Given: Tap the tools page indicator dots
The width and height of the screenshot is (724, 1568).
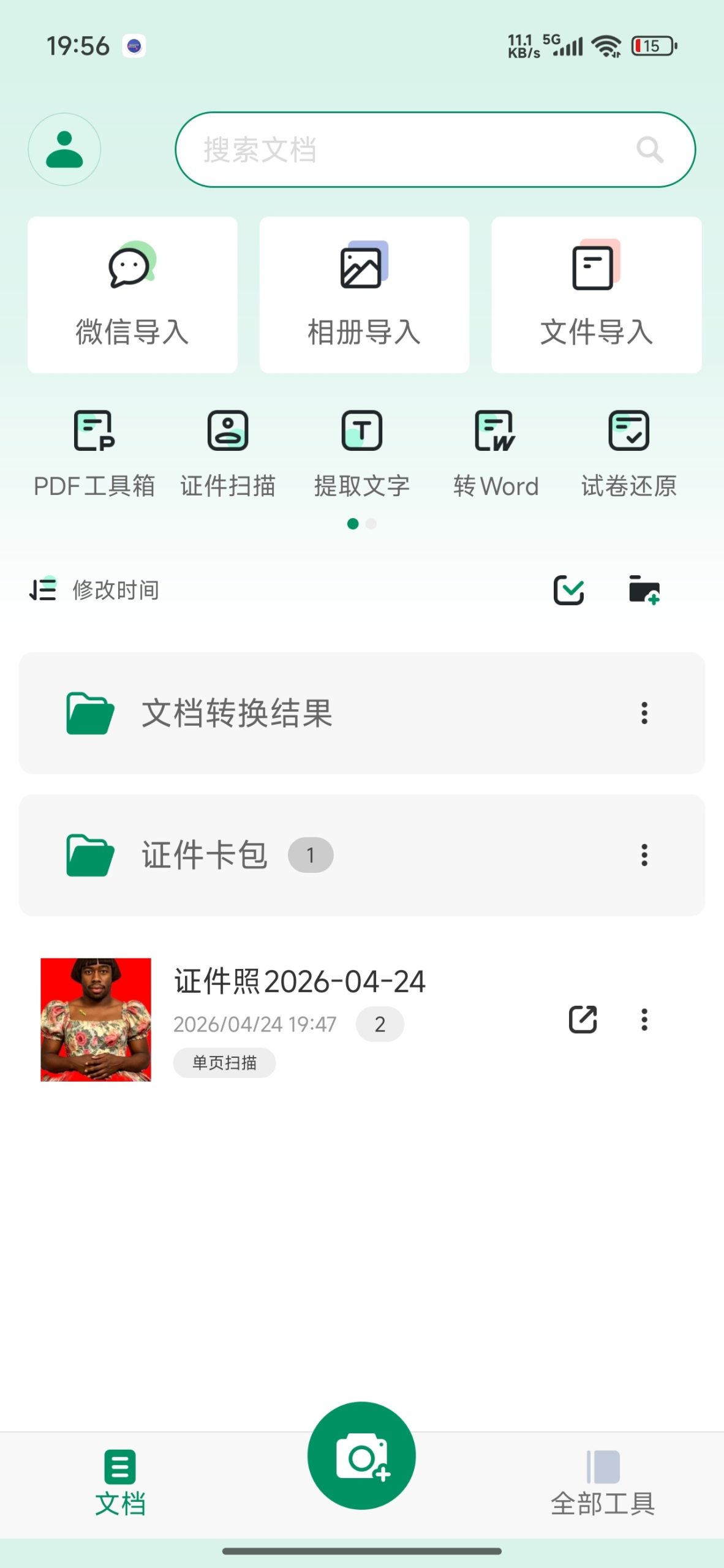Looking at the screenshot, I should point(361,524).
